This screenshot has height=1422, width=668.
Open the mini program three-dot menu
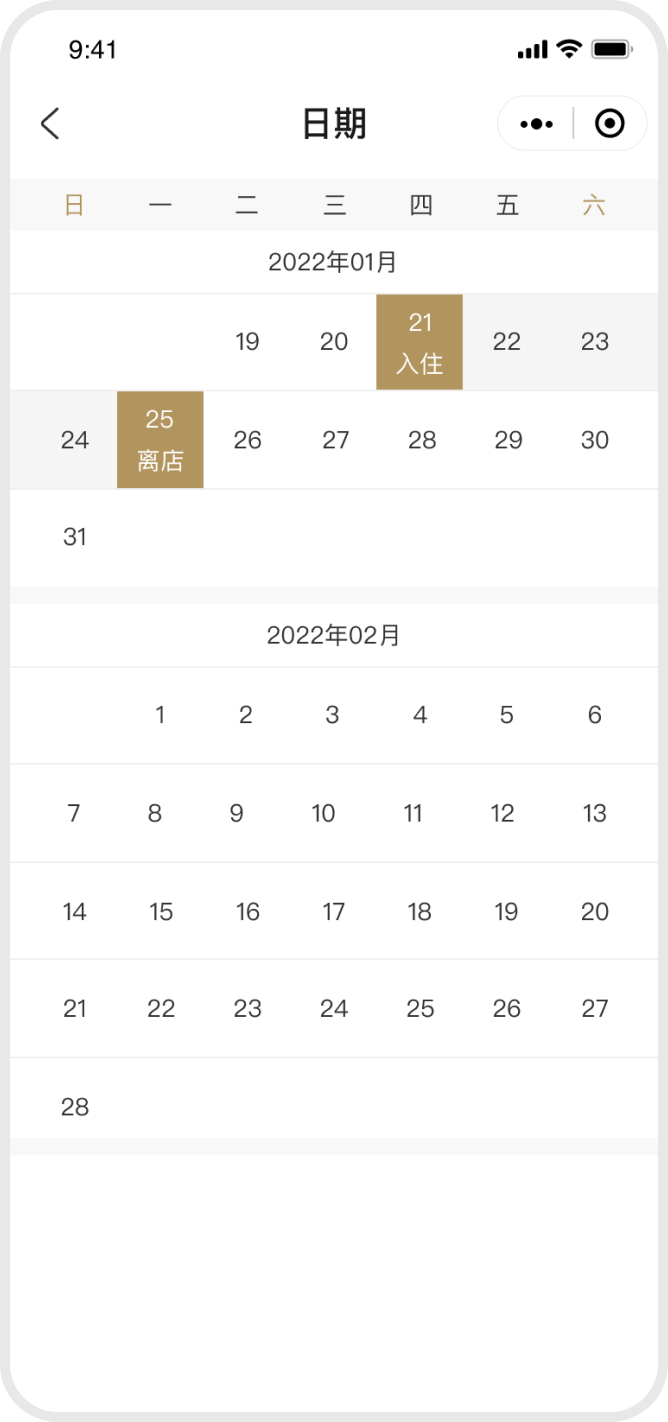click(x=536, y=124)
